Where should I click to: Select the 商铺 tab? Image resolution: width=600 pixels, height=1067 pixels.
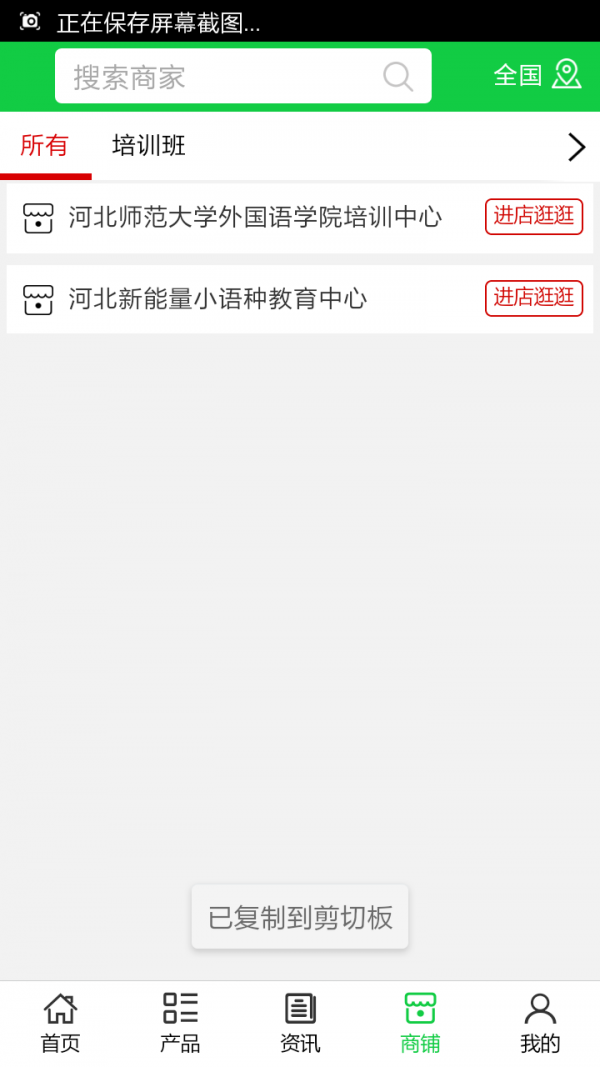pyautogui.click(x=420, y=1023)
